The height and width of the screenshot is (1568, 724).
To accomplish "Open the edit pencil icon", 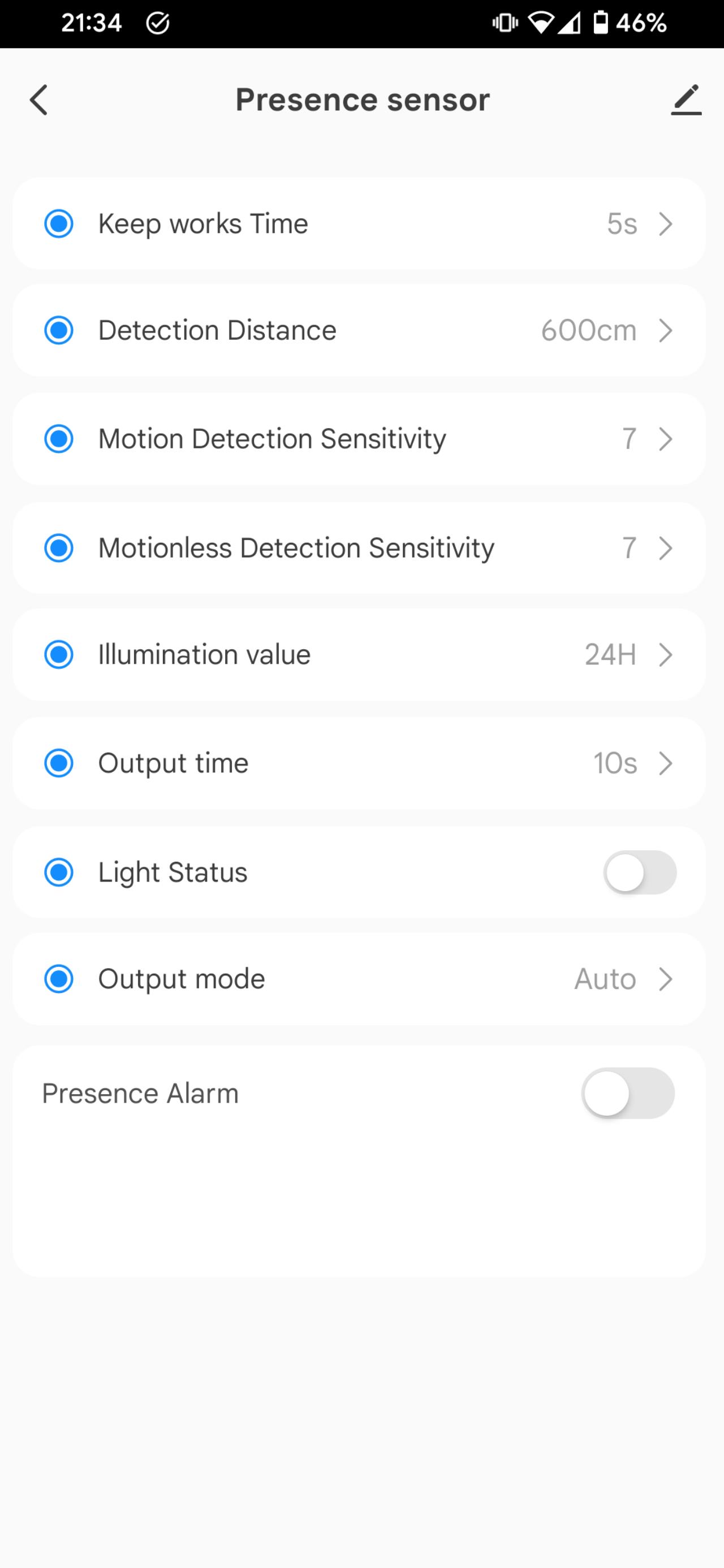I will coord(686,100).
